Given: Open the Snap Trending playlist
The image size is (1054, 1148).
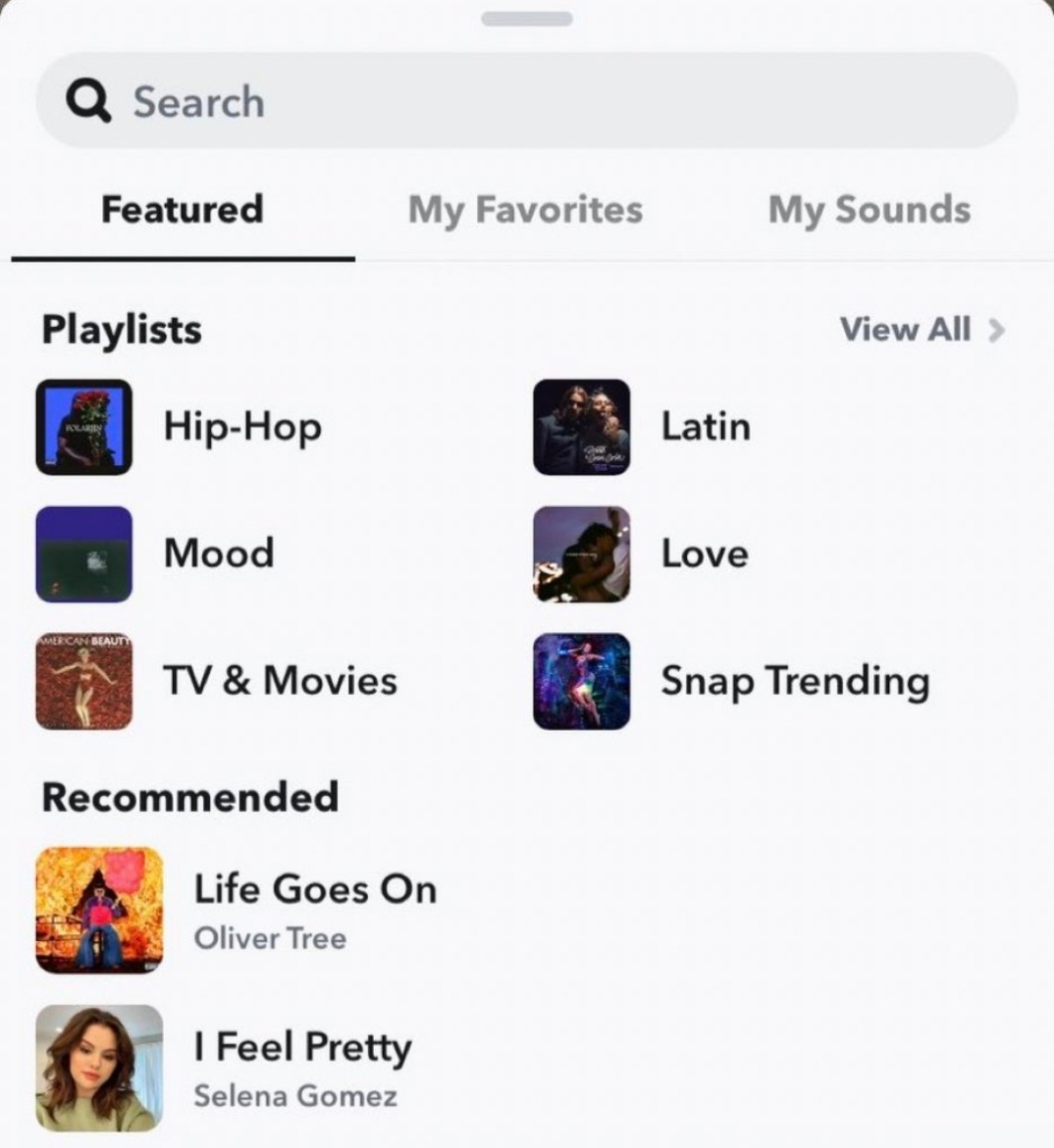Looking at the screenshot, I should click(794, 681).
